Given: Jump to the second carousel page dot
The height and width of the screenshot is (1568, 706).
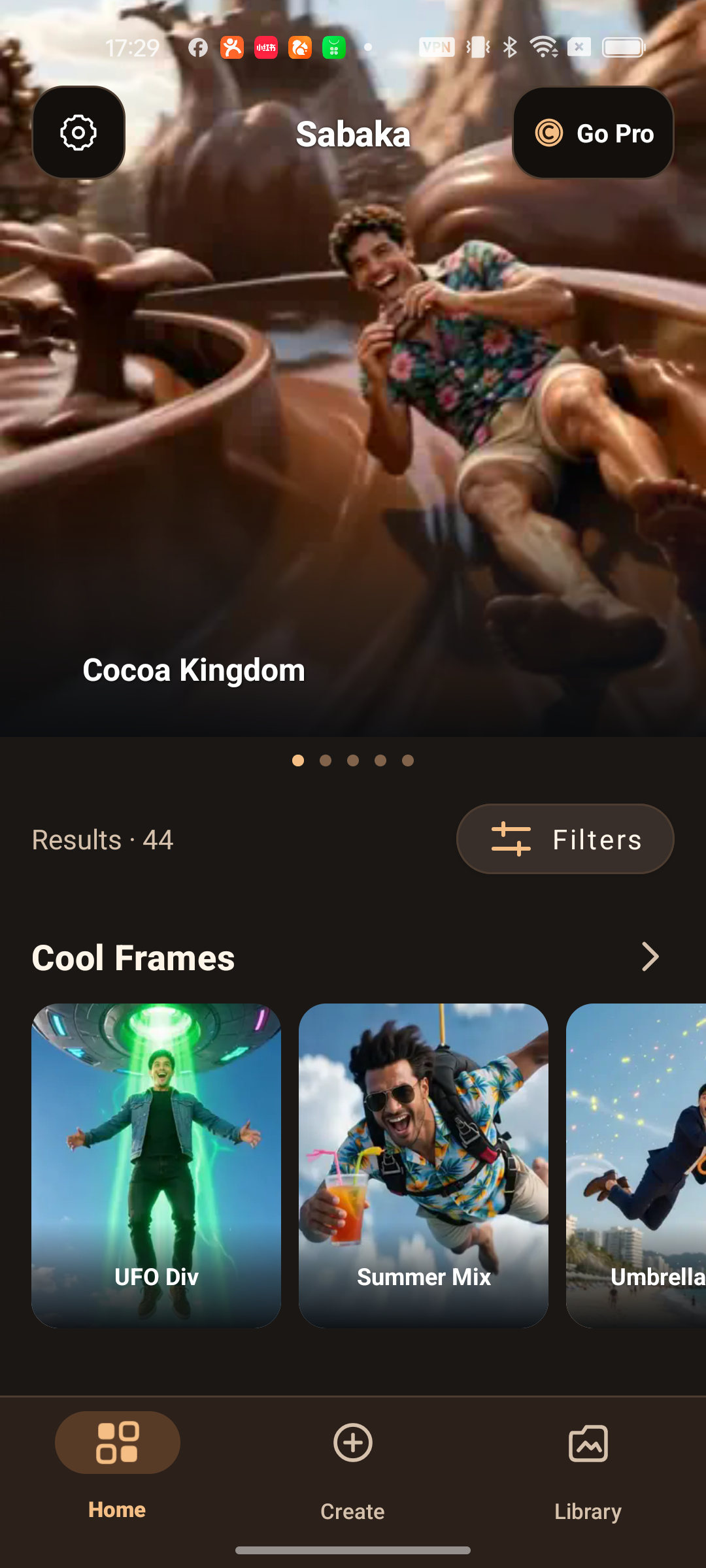Looking at the screenshot, I should tap(326, 760).
